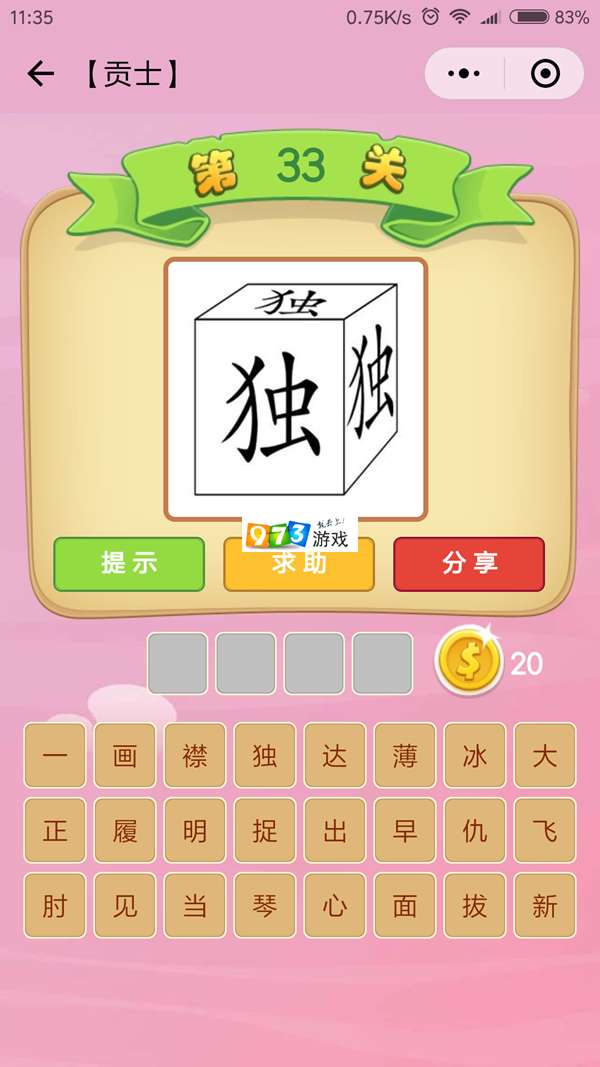This screenshot has width=600, height=1067.
Task: Open the gold coin balance
Action: (469, 662)
